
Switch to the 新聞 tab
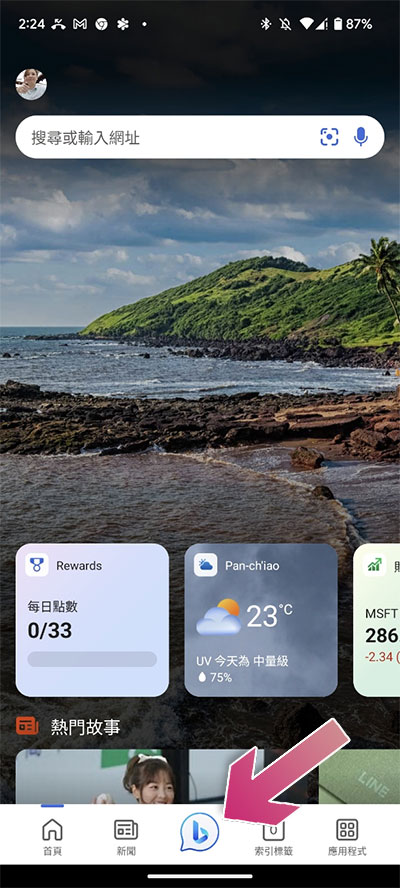pos(126,837)
